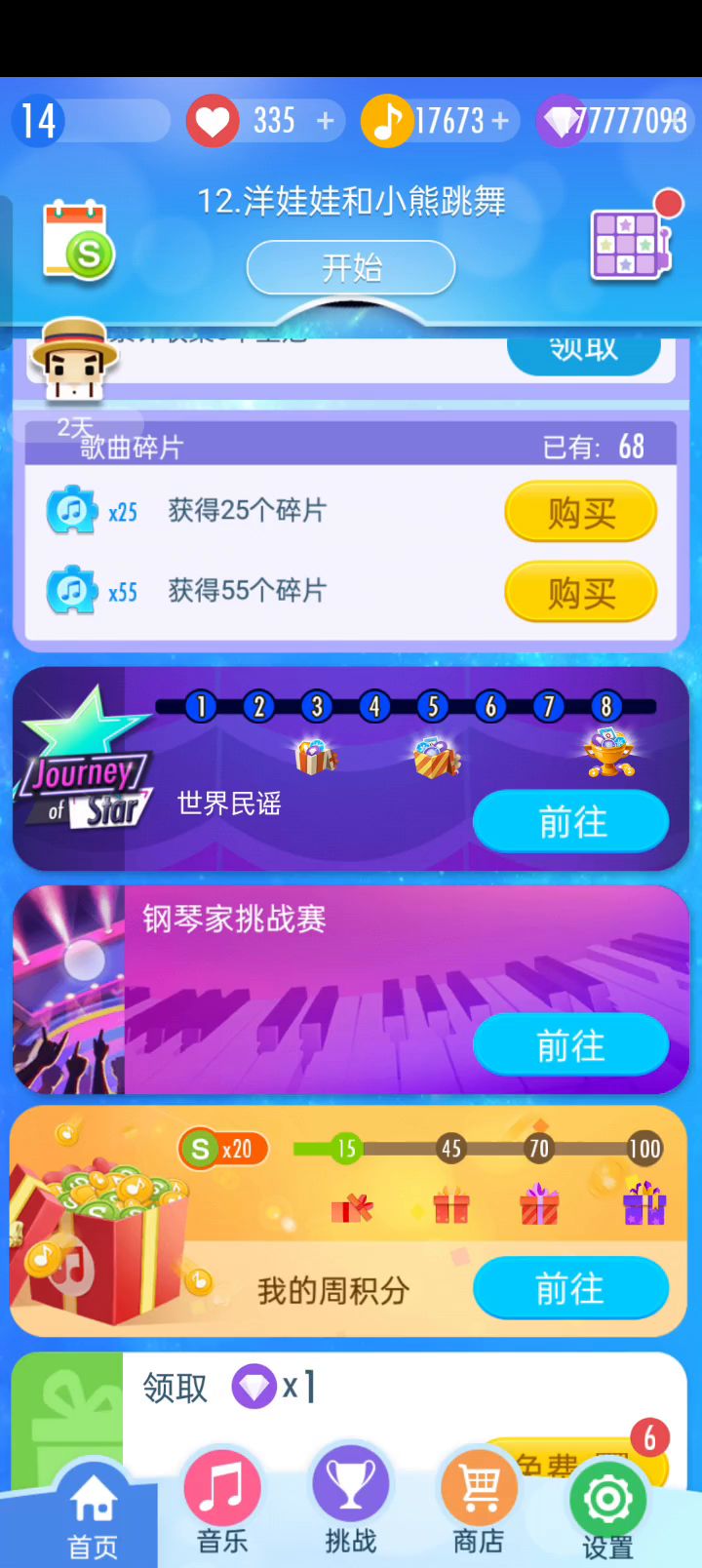Buy the 25 song fragments pack
Viewport: 702px width, 1568px height.
point(580,512)
